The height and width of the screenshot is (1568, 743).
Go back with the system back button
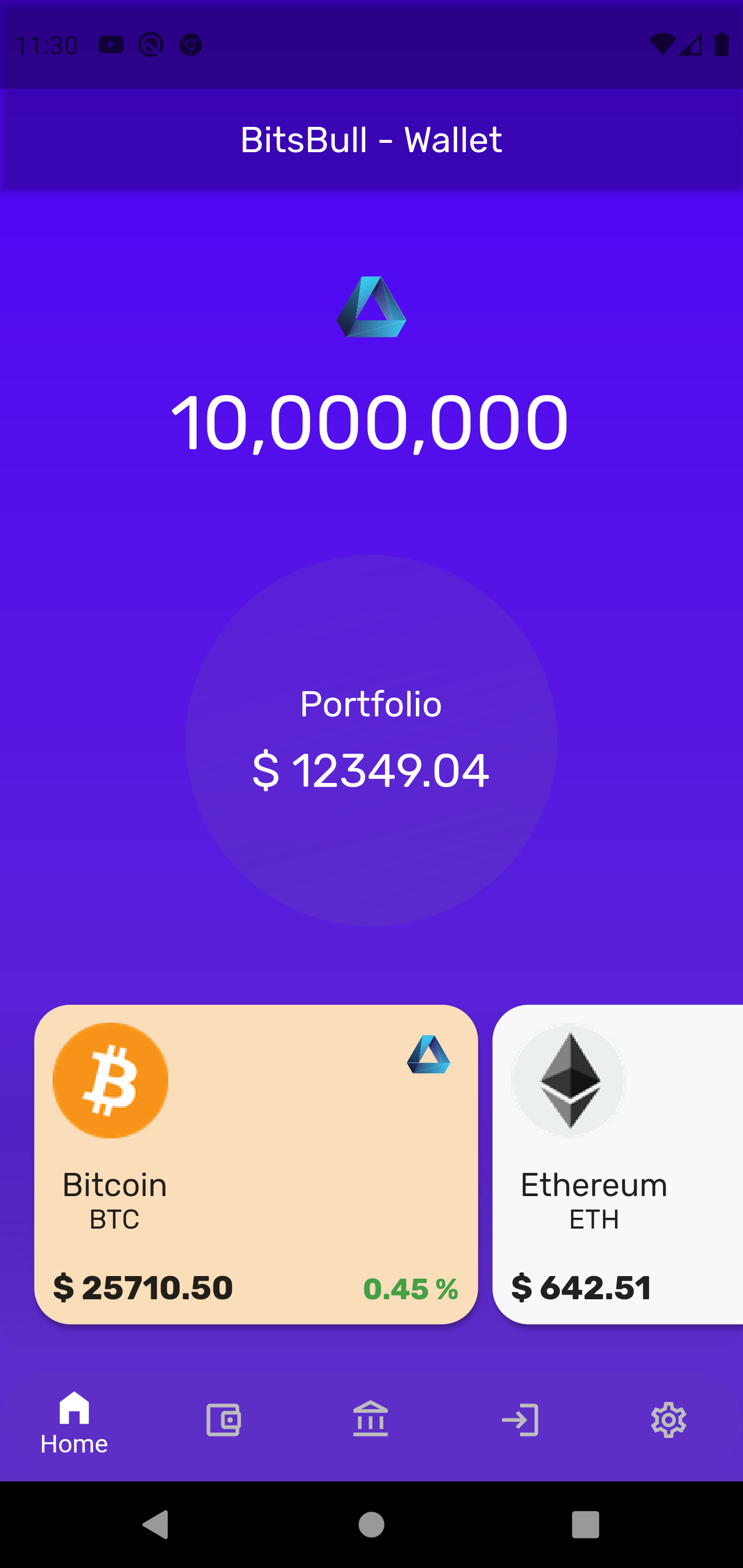pos(155,1525)
